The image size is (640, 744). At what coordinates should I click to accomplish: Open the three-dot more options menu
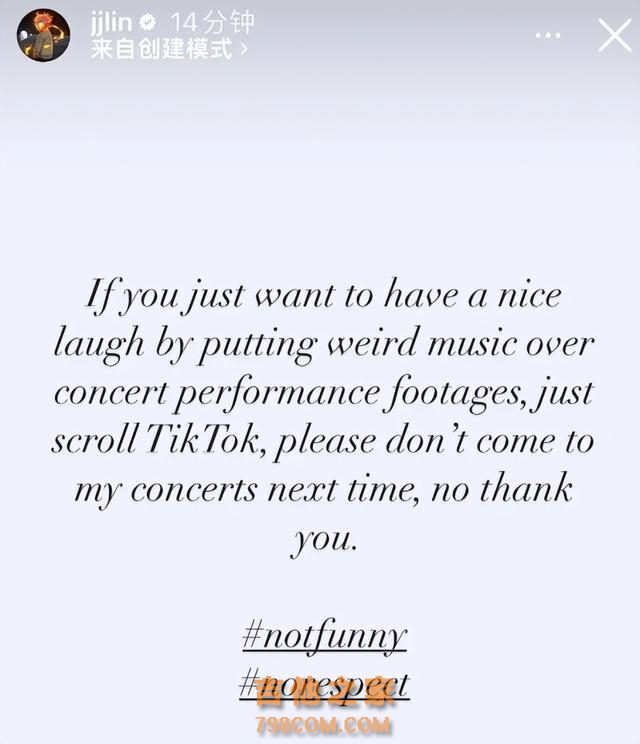(548, 35)
